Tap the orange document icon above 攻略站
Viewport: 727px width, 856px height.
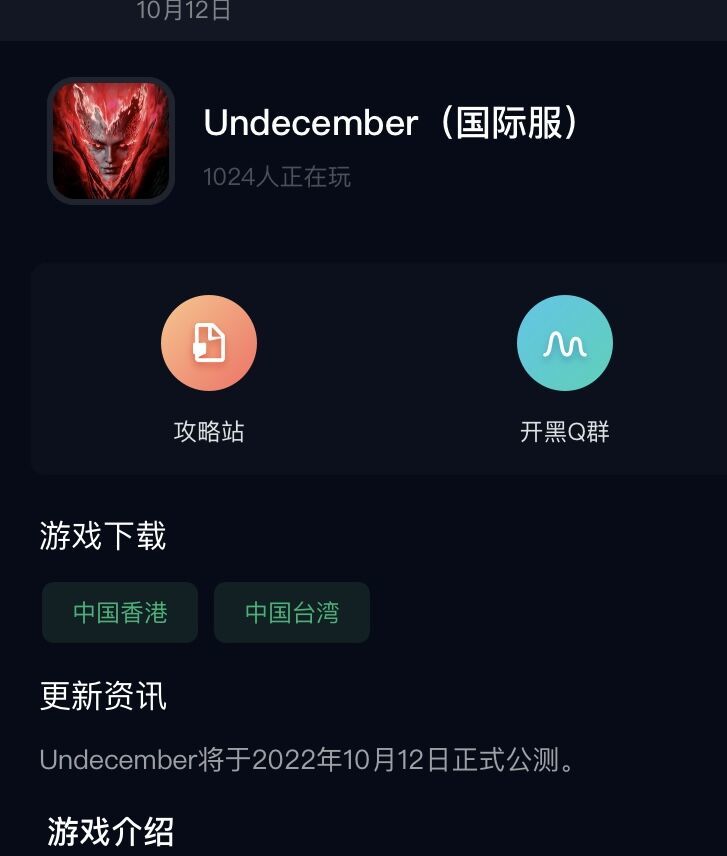click(x=209, y=342)
